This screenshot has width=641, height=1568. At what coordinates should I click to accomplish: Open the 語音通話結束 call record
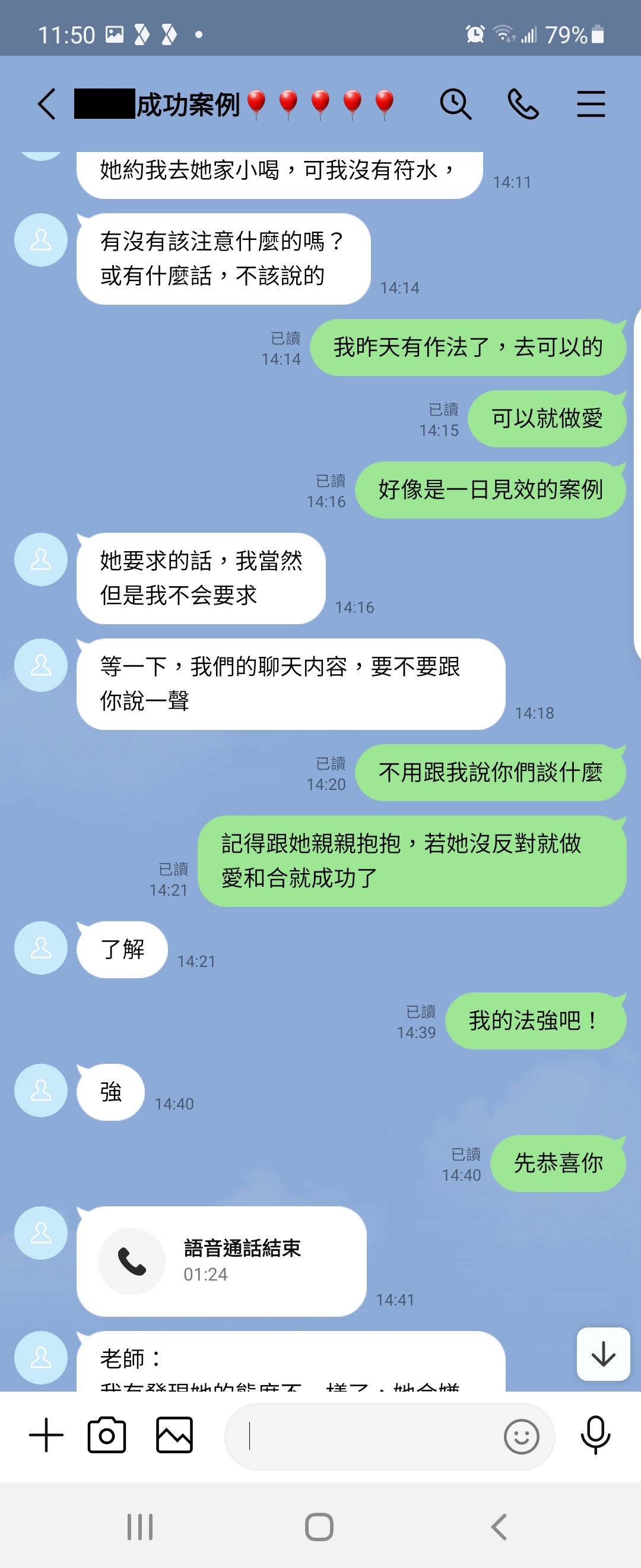coord(221,1260)
